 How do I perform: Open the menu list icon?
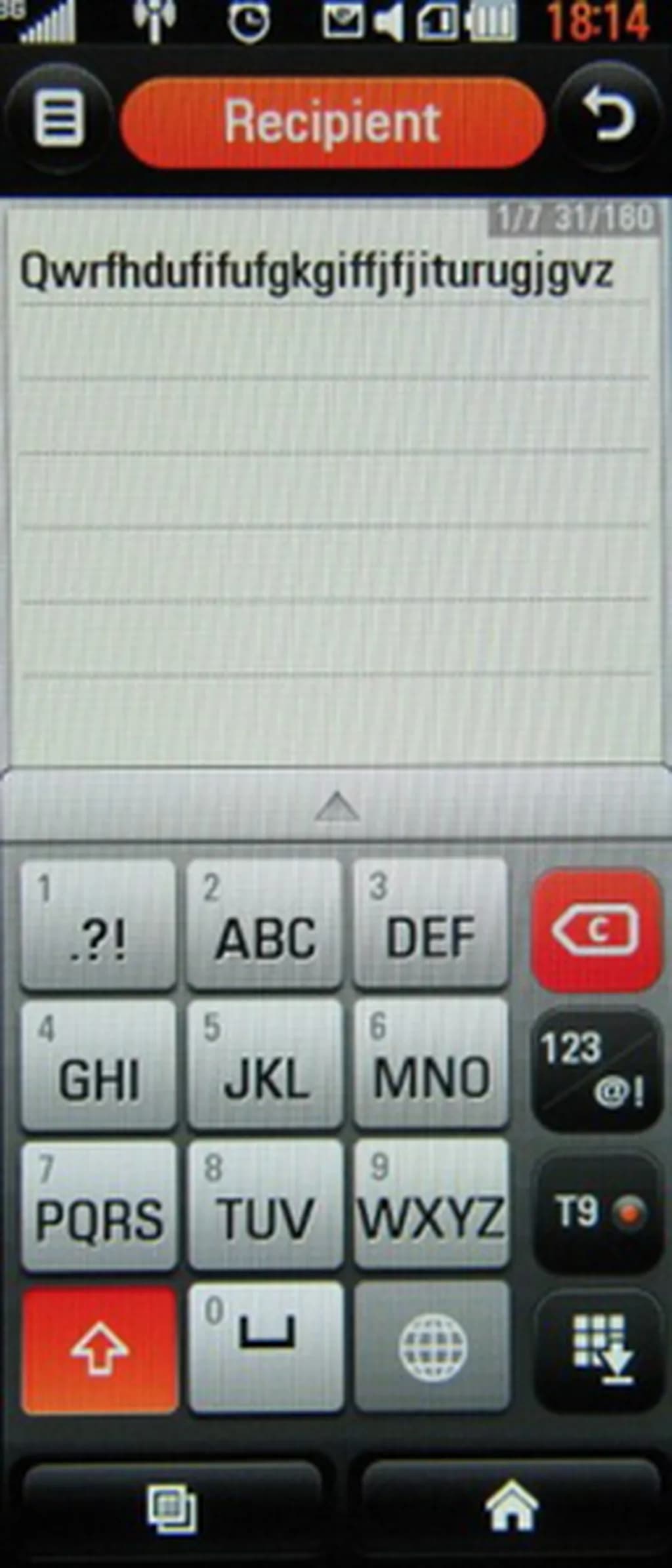(59, 119)
